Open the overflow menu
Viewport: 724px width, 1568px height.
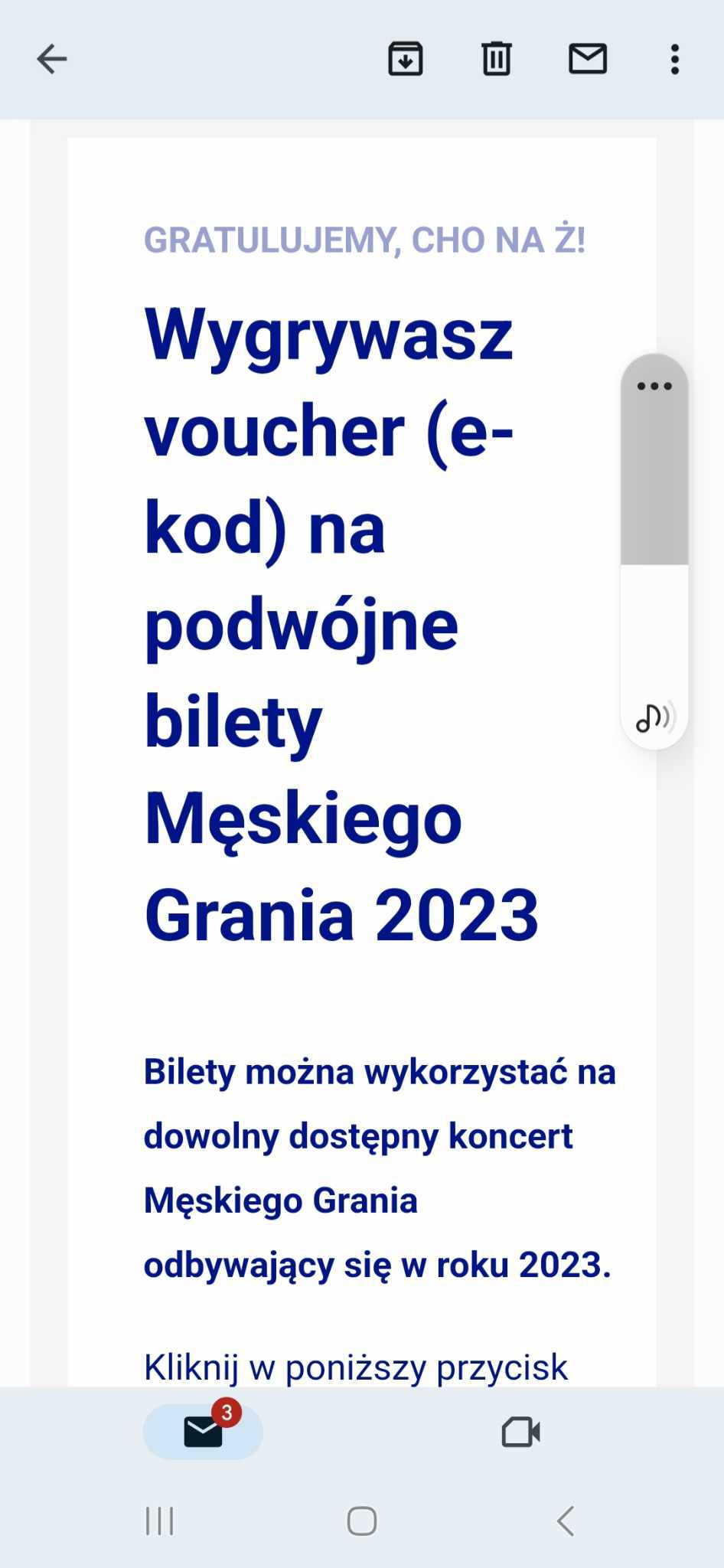point(674,59)
